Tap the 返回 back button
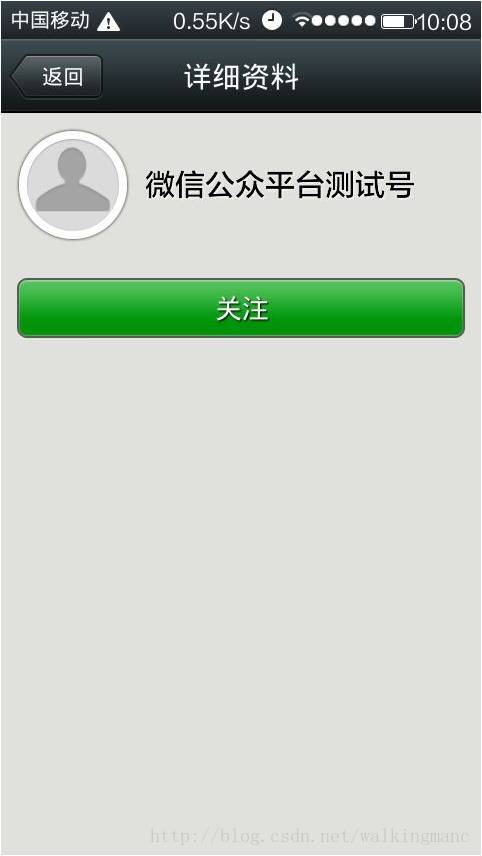The width and height of the screenshot is (482, 856). tap(56, 76)
